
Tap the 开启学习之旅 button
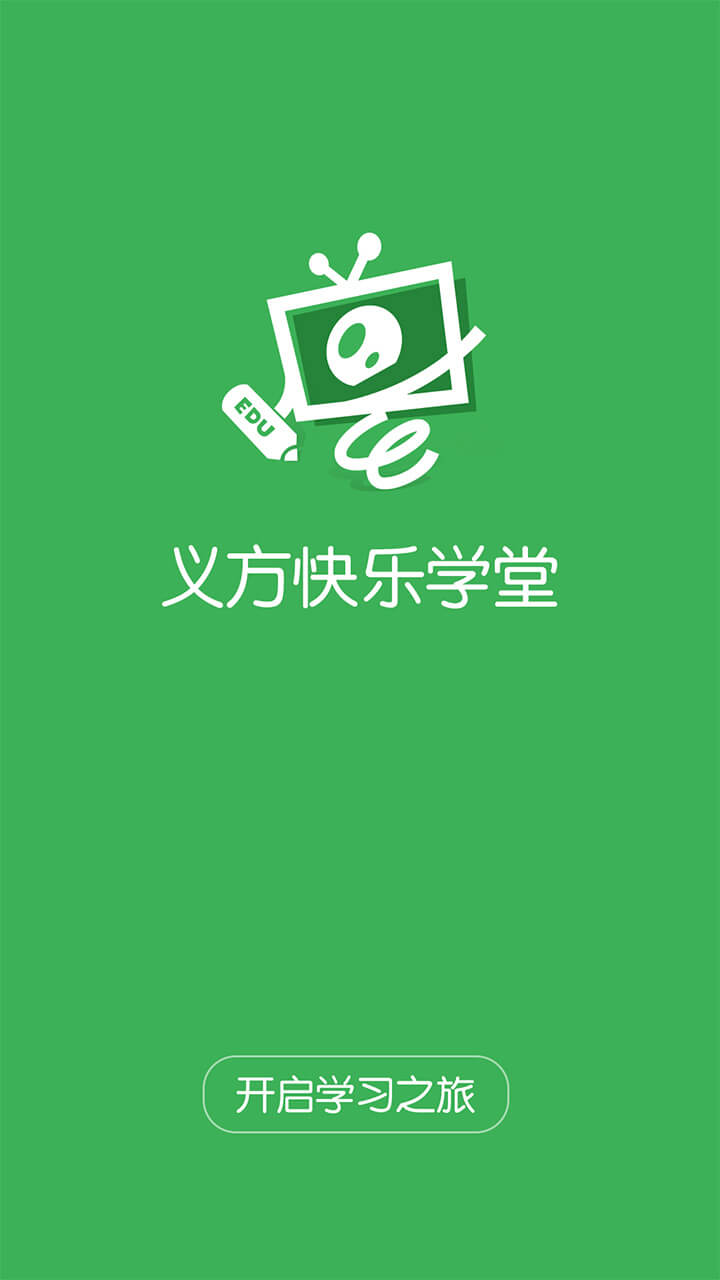(356, 1095)
